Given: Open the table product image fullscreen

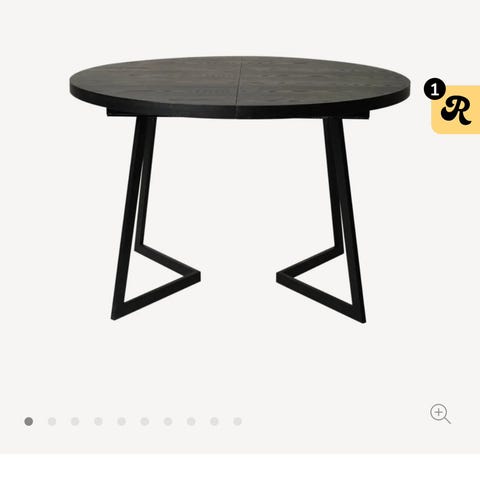Looking at the screenshot, I should pyautogui.click(x=240, y=189).
